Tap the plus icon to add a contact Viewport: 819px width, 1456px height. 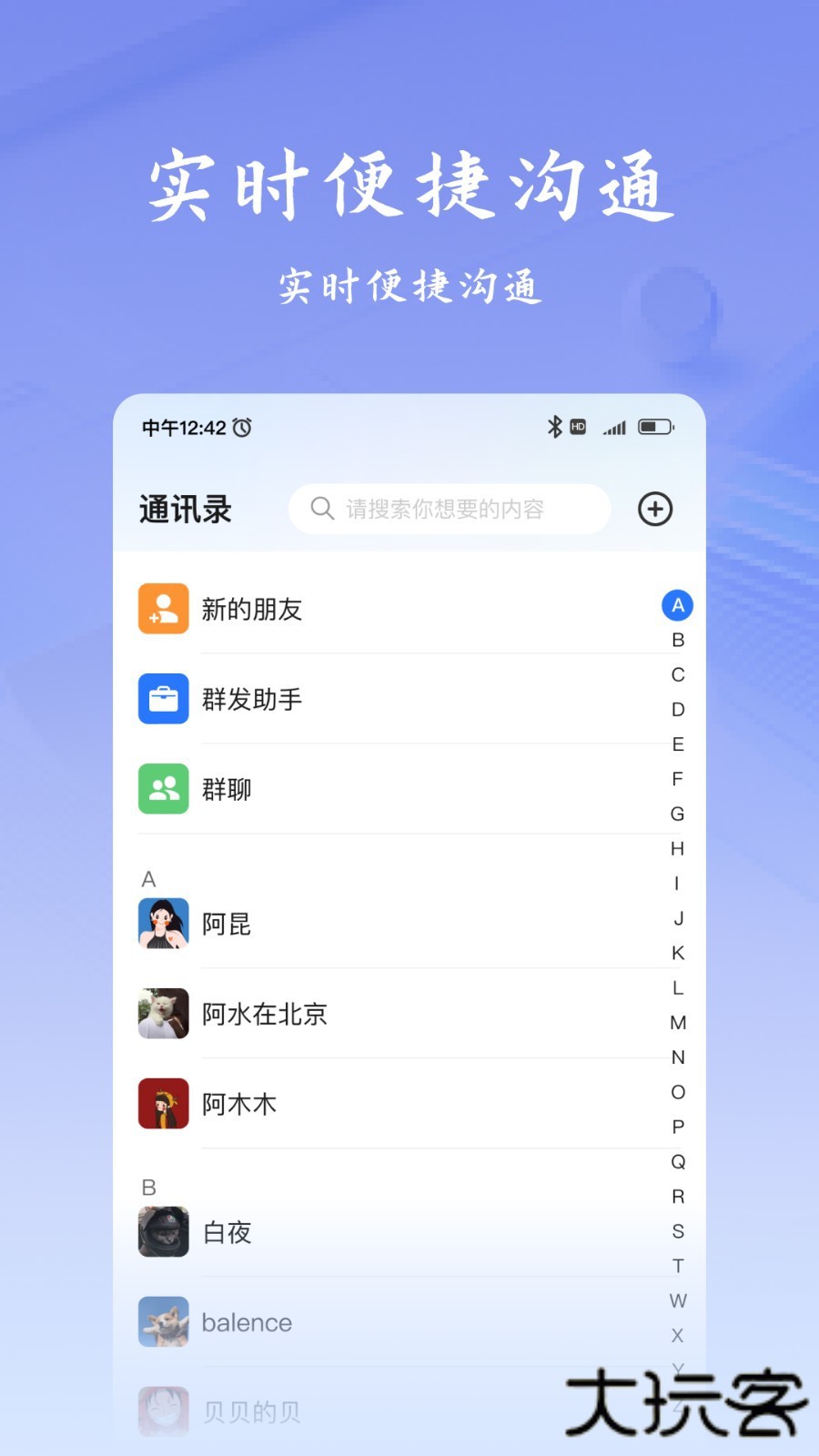click(x=654, y=510)
